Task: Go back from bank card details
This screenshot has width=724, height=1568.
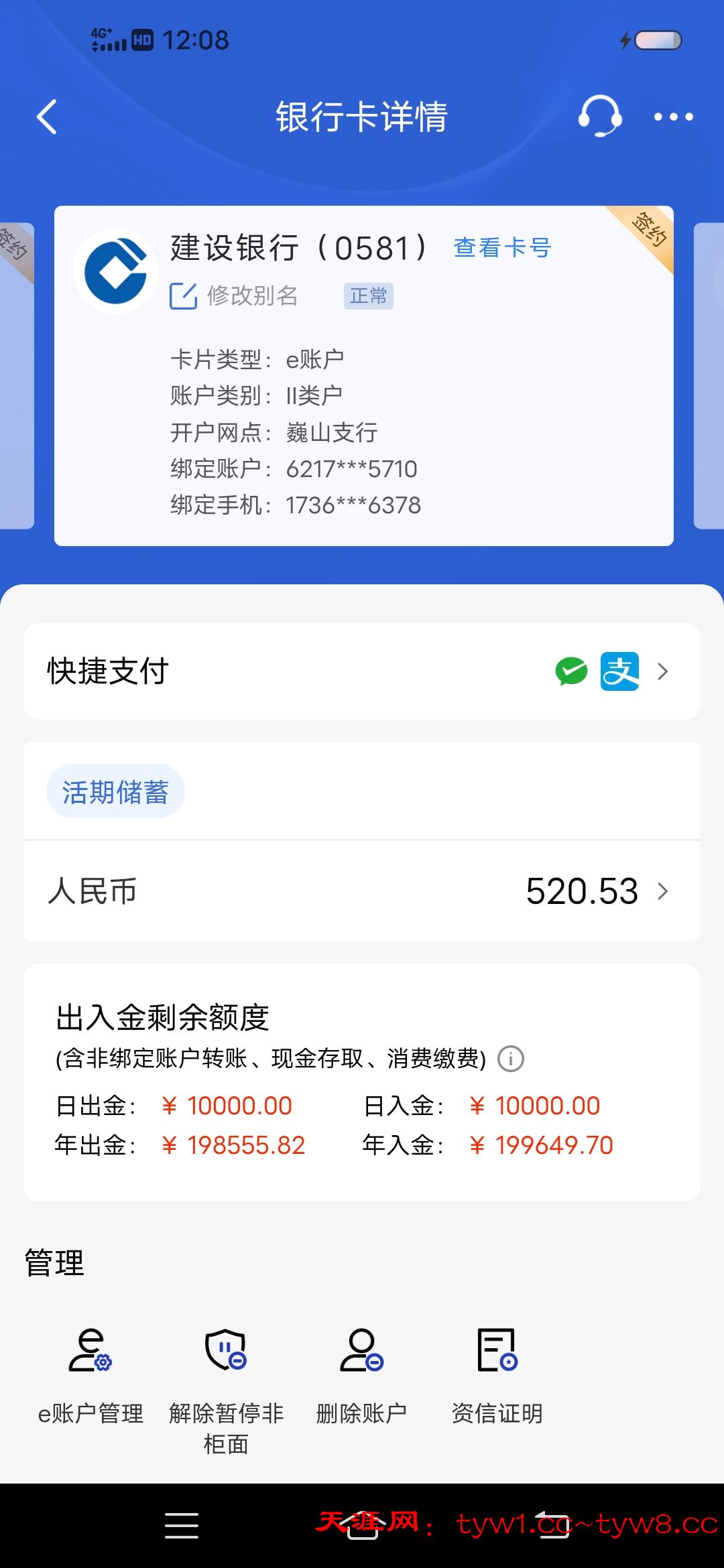Action: 47,117
